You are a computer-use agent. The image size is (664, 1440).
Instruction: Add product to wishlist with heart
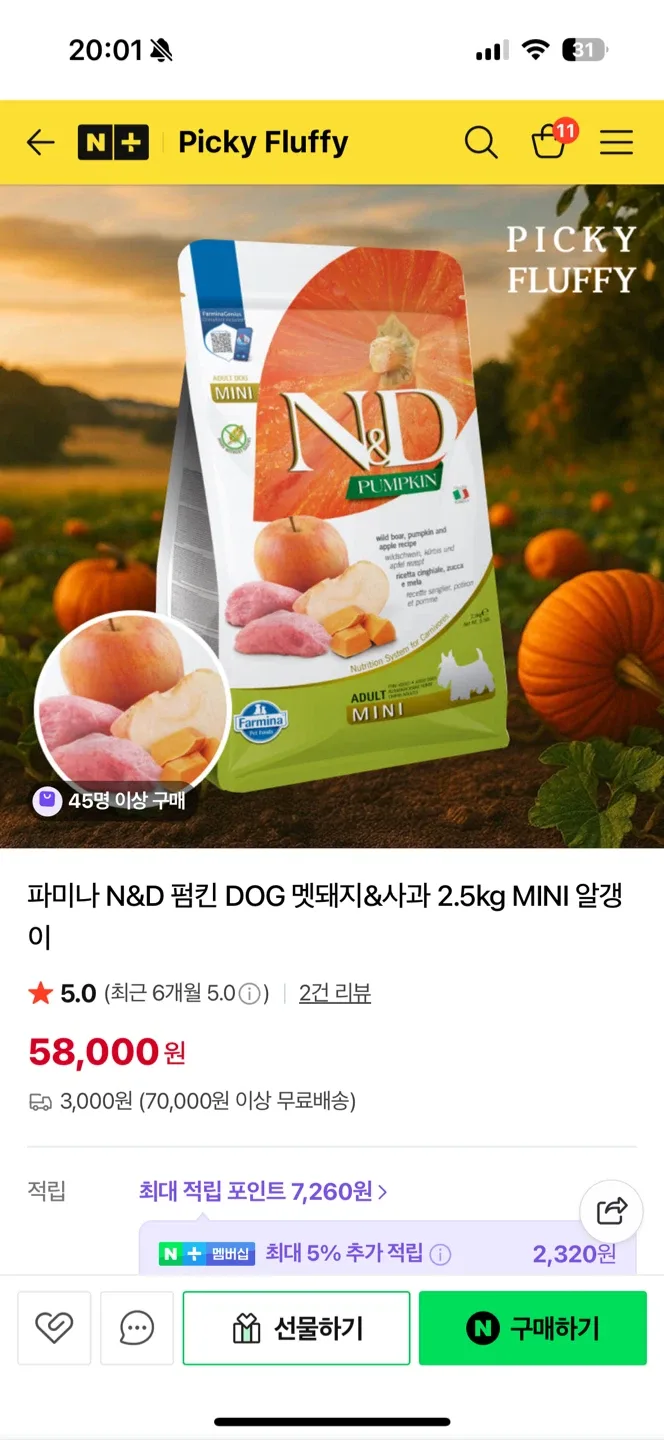coord(54,1328)
